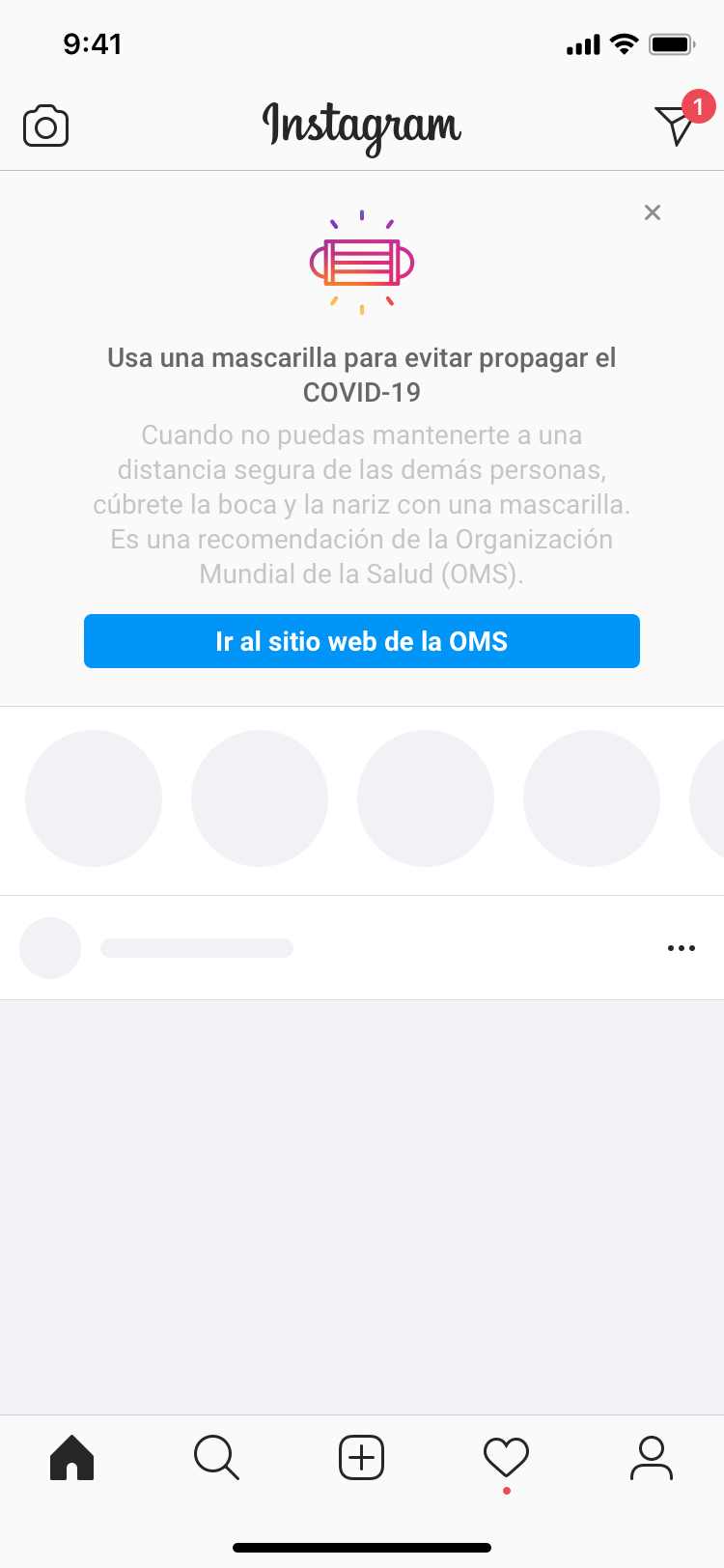
Task: Dismiss the COVID-19 banner with the X
Action: point(653,212)
